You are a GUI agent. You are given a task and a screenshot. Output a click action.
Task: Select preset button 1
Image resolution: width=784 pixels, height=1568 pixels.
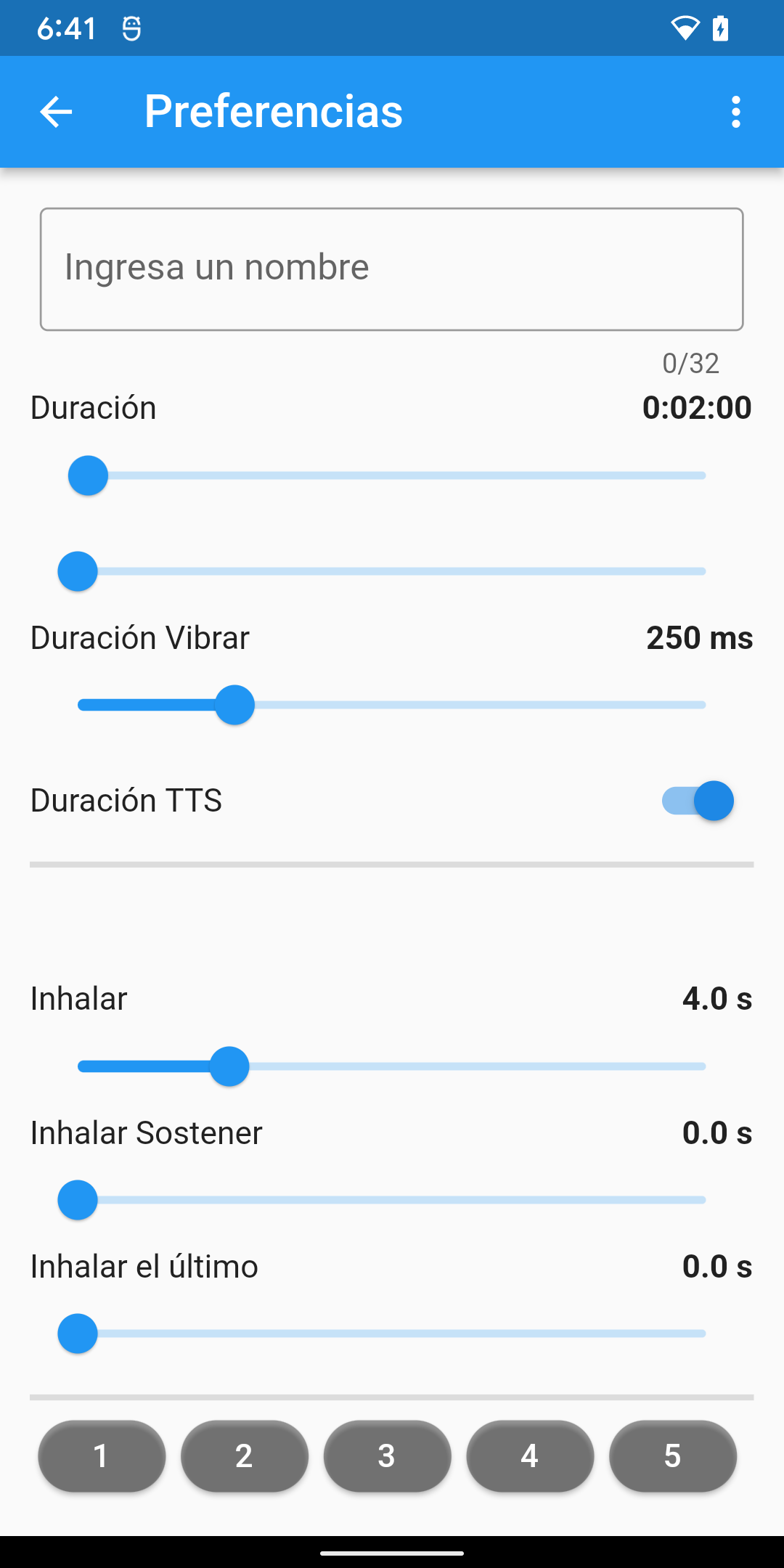pos(102,1456)
